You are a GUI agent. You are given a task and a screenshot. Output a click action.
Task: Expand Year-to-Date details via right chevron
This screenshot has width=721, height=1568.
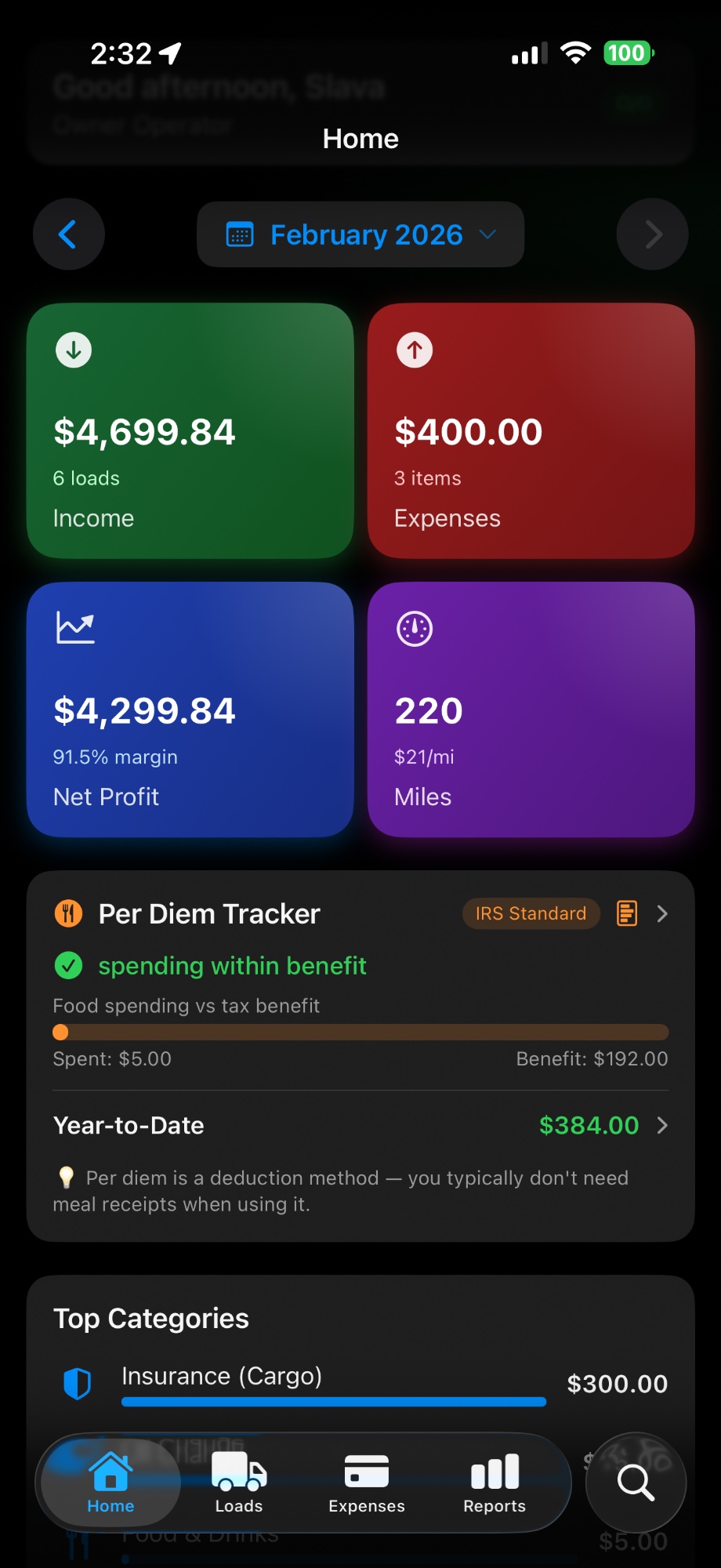tap(663, 1125)
